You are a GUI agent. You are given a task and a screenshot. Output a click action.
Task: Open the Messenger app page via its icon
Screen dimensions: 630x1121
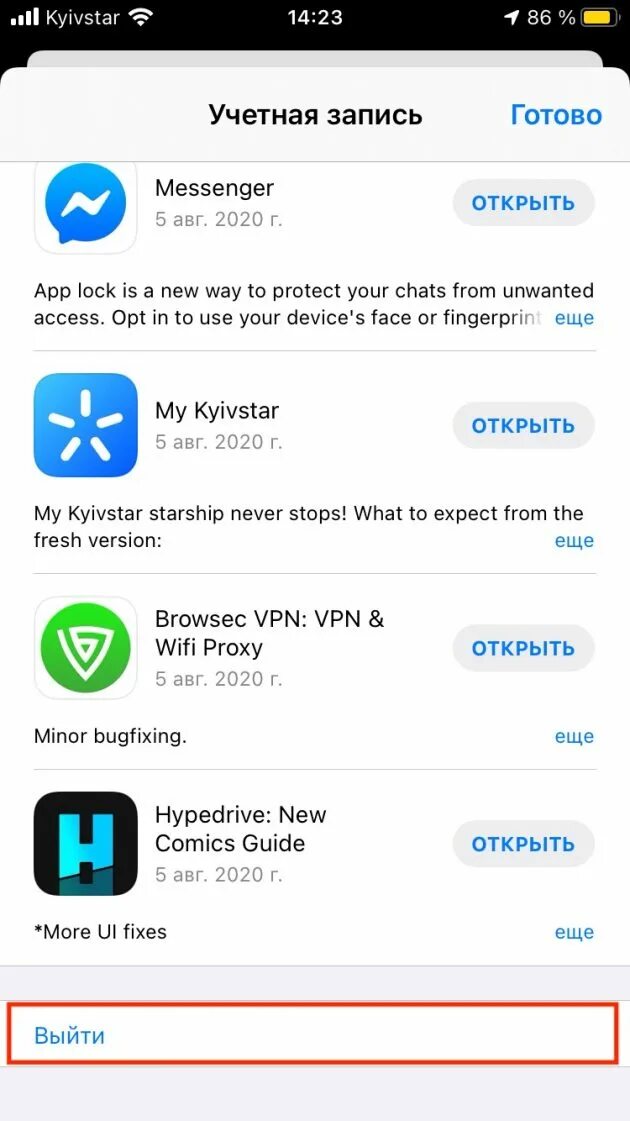[85, 203]
